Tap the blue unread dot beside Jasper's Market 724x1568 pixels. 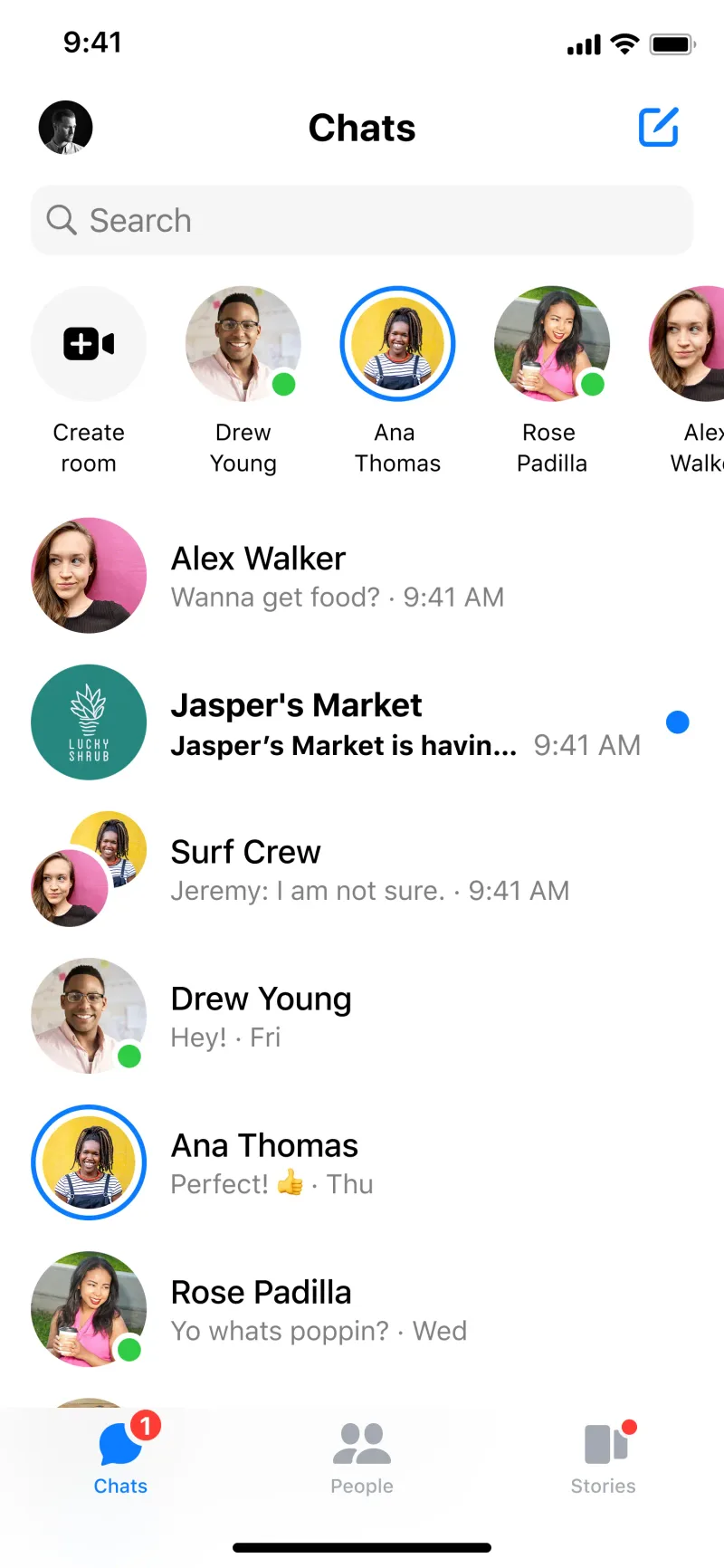(678, 722)
